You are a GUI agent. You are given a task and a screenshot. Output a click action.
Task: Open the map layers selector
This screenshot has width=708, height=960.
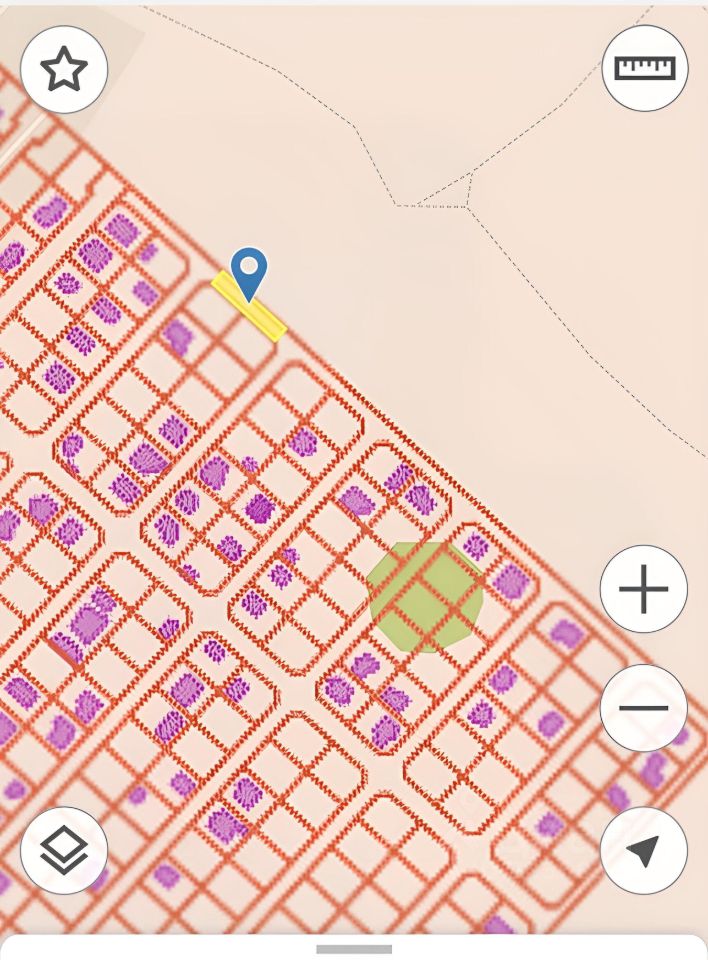[64, 850]
